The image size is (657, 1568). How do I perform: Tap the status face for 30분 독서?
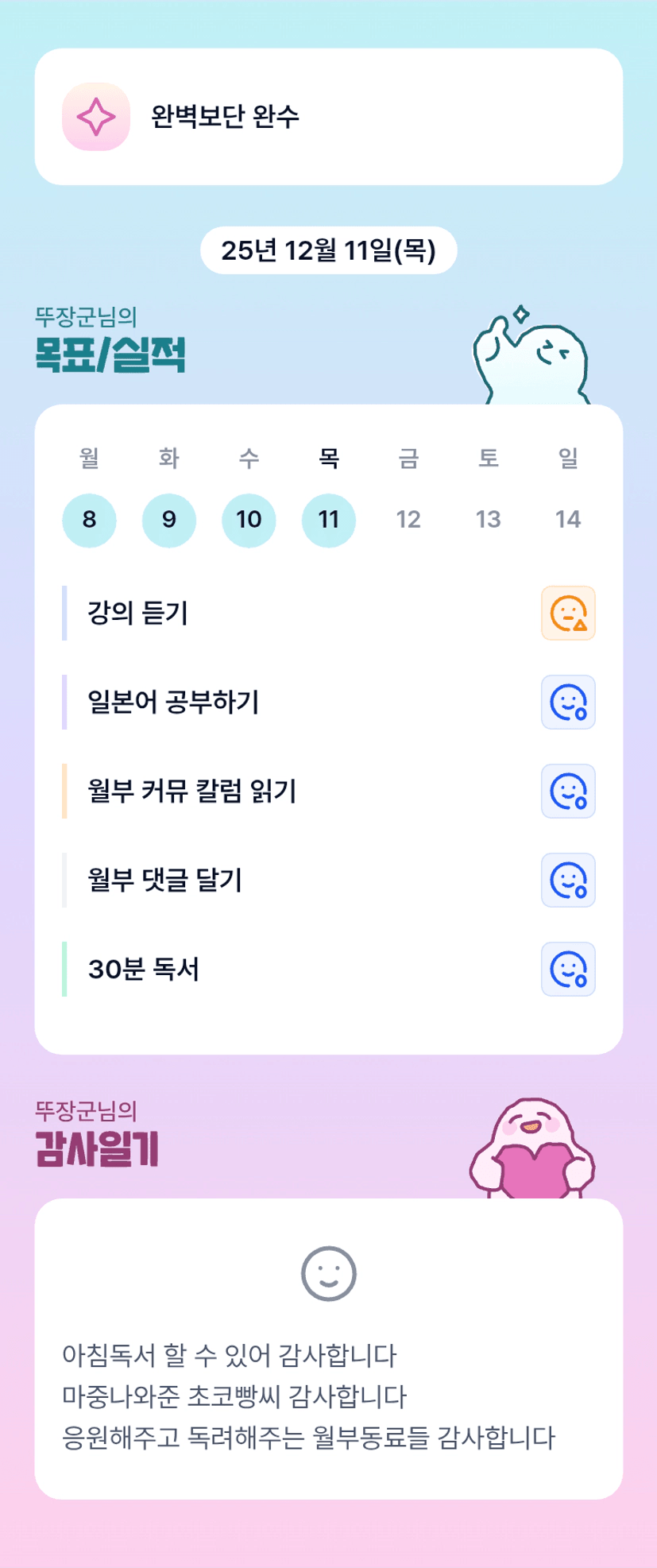[568, 970]
